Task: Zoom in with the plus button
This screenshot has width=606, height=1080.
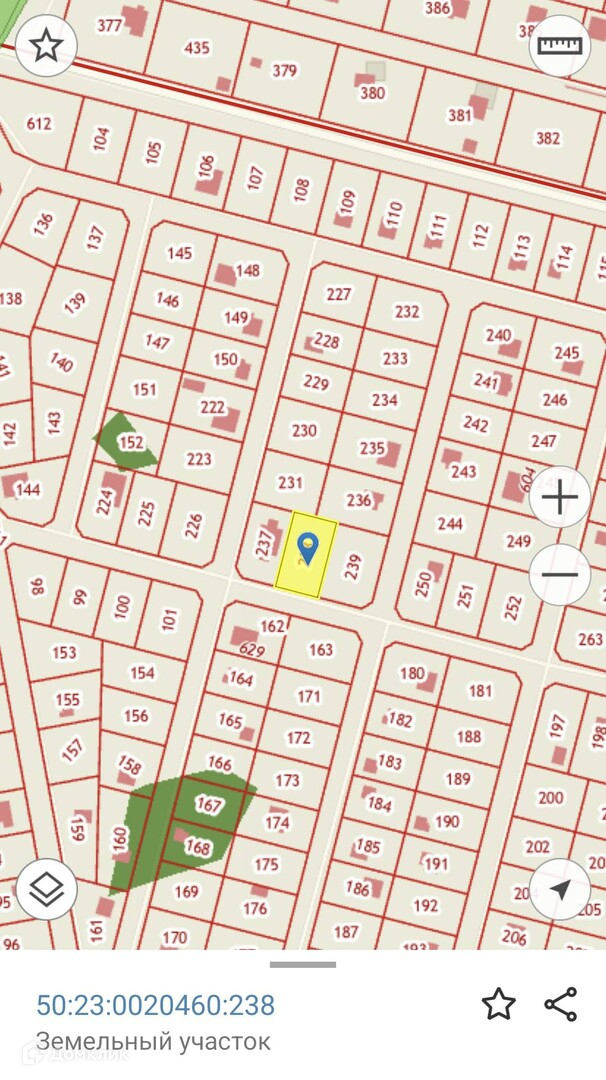Action: [x=560, y=497]
